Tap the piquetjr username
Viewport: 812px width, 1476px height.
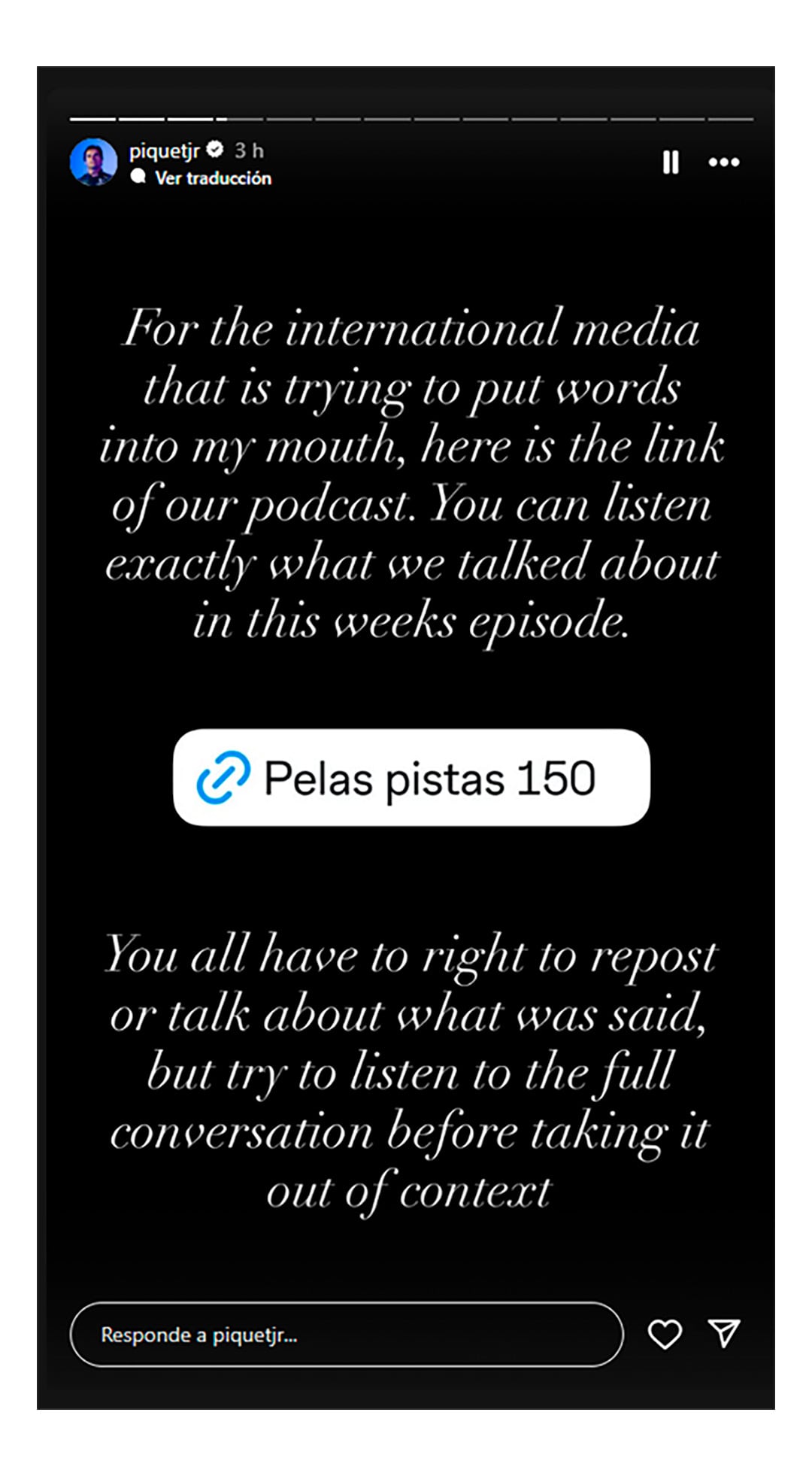[x=164, y=150]
